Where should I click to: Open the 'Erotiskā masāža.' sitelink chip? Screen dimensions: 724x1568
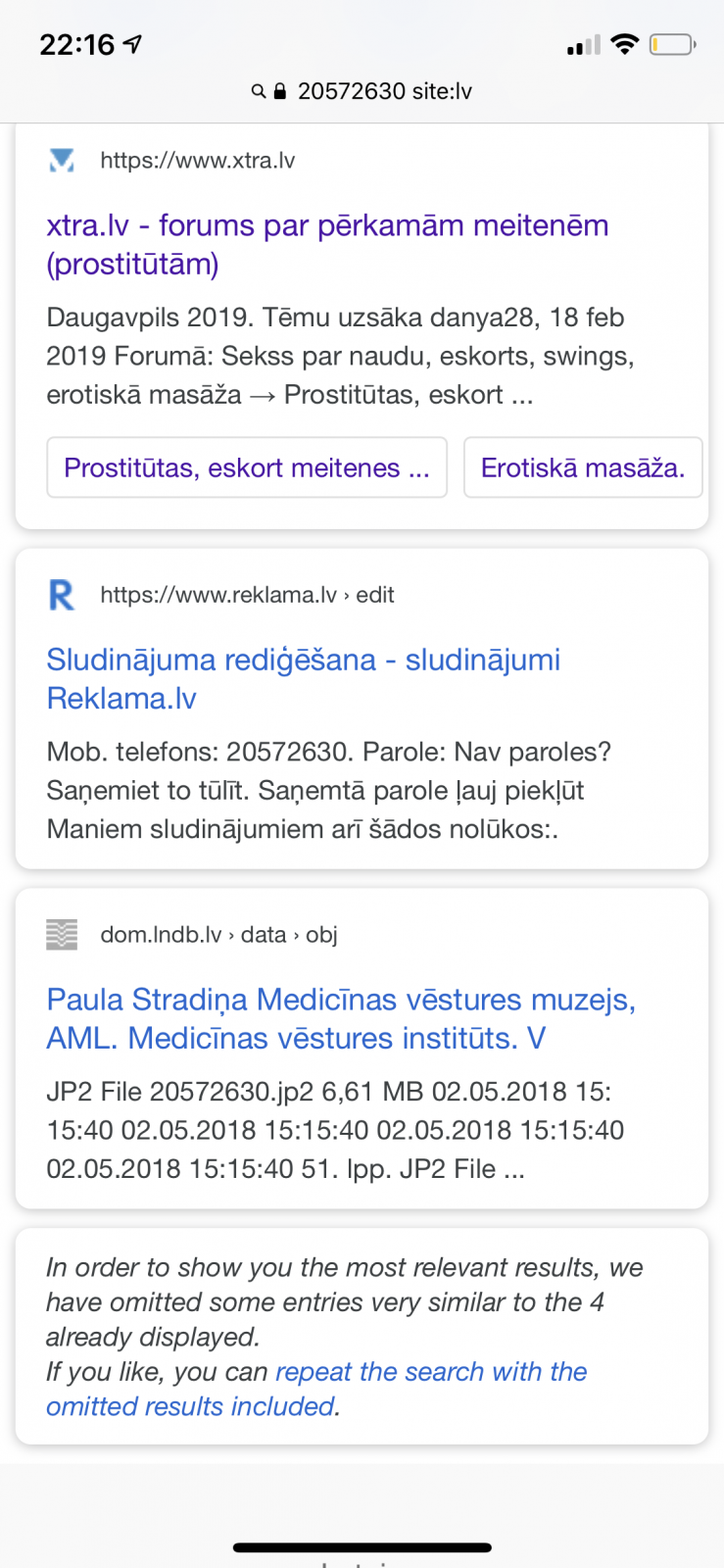click(583, 467)
